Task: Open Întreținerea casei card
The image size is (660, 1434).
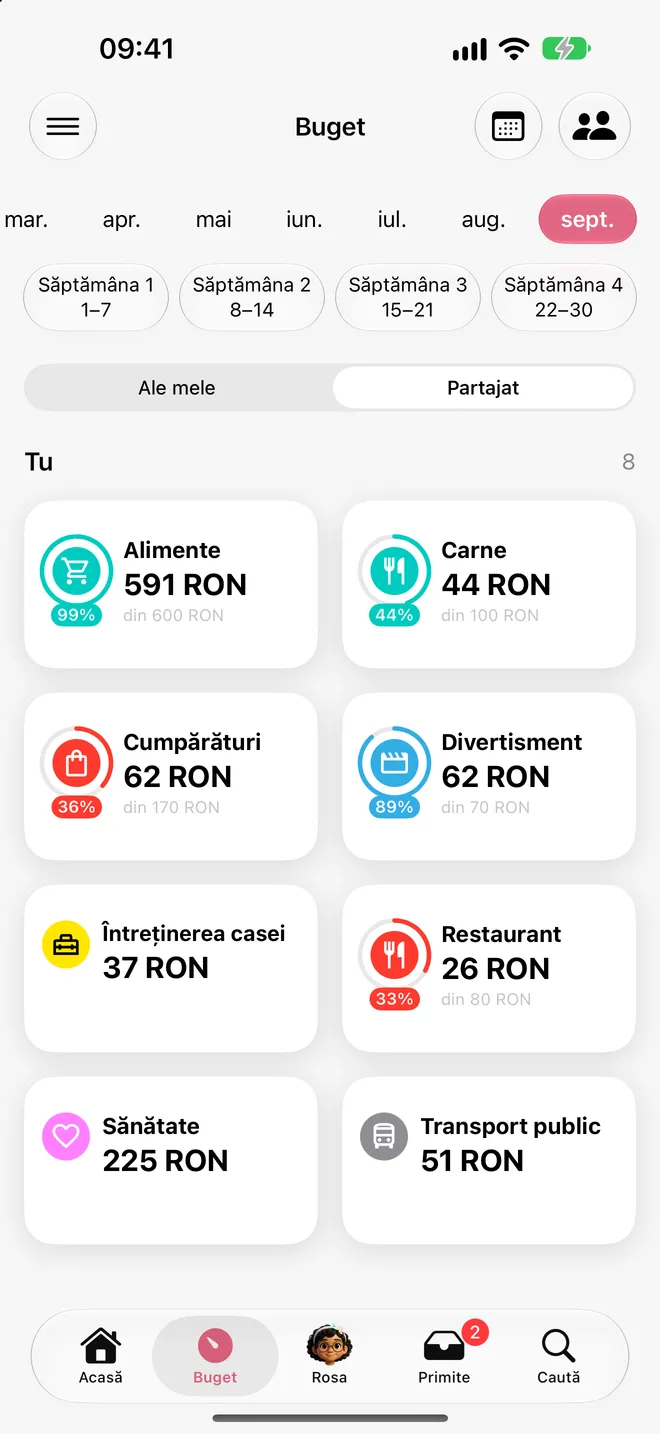Action: 171,968
